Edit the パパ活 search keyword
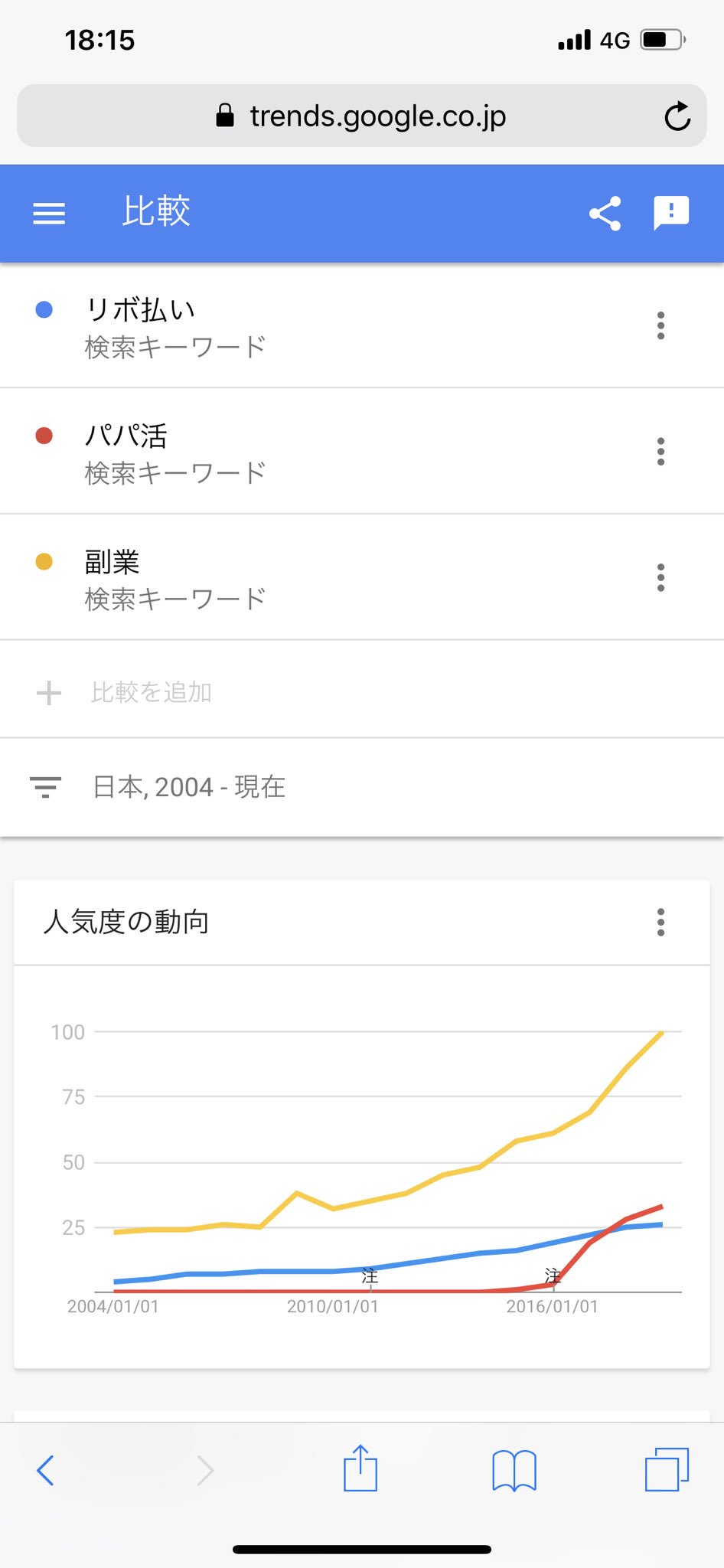This screenshot has height=1568, width=724. (176, 452)
